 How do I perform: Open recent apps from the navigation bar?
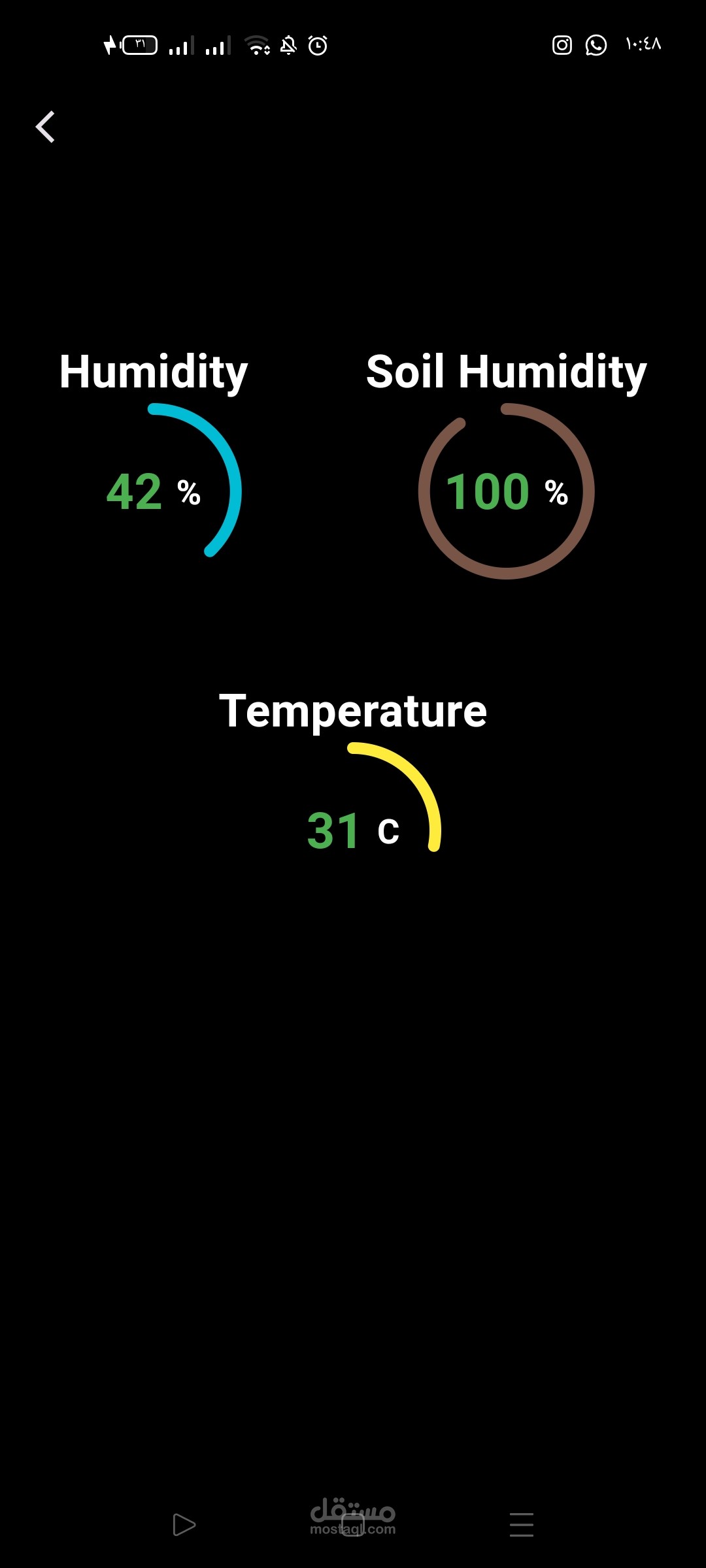pos(521,1525)
